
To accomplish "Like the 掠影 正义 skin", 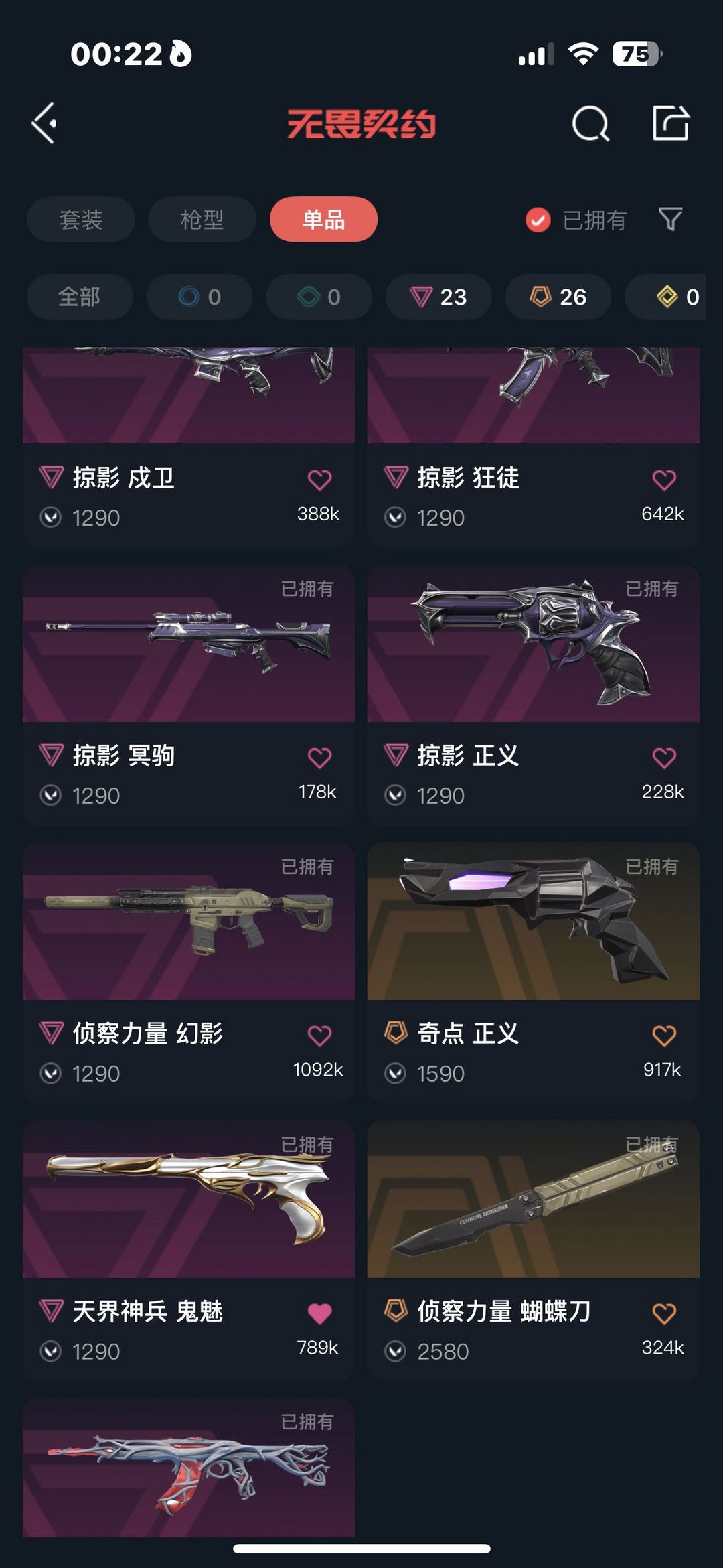I will pyautogui.click(x=664, y=758).
